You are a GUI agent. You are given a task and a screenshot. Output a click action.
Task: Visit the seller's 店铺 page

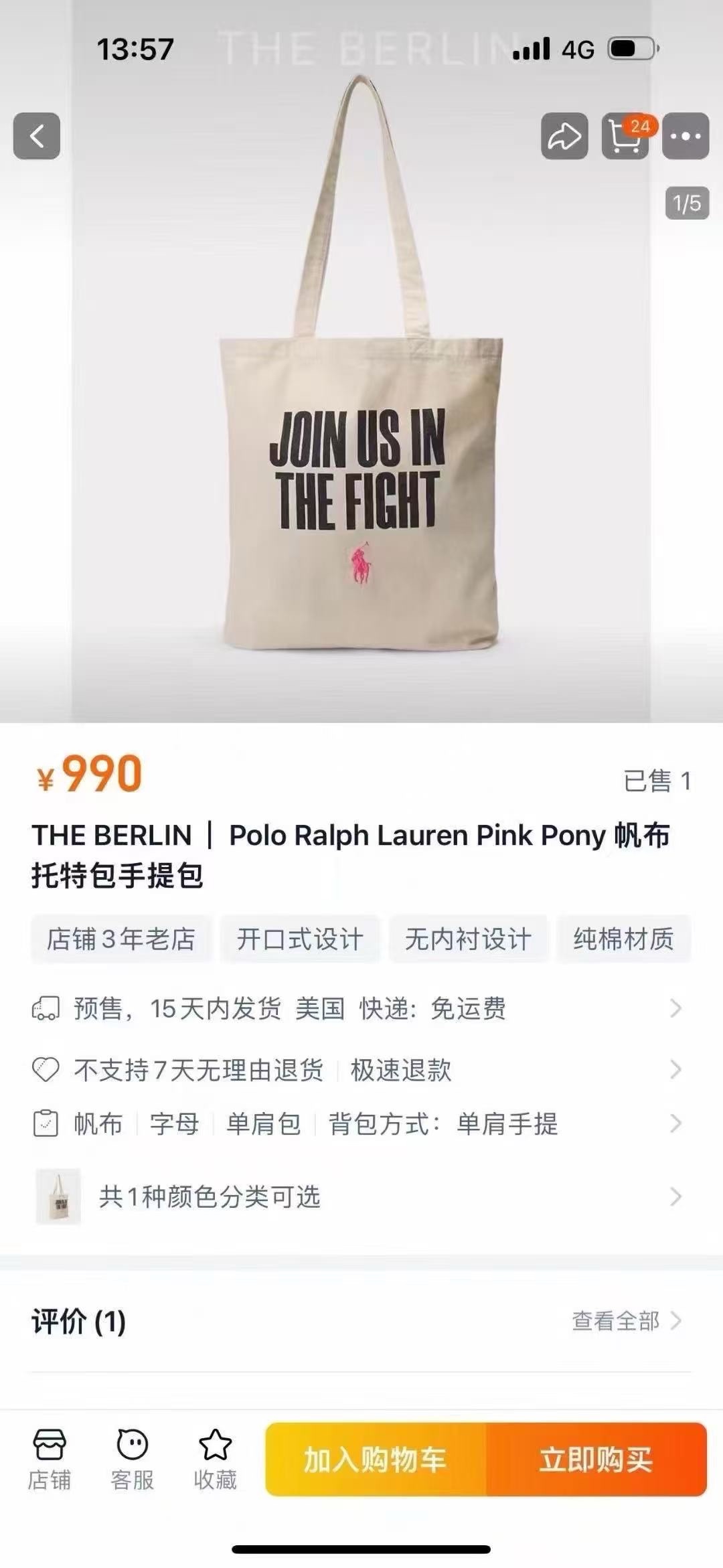(49, 1461)
